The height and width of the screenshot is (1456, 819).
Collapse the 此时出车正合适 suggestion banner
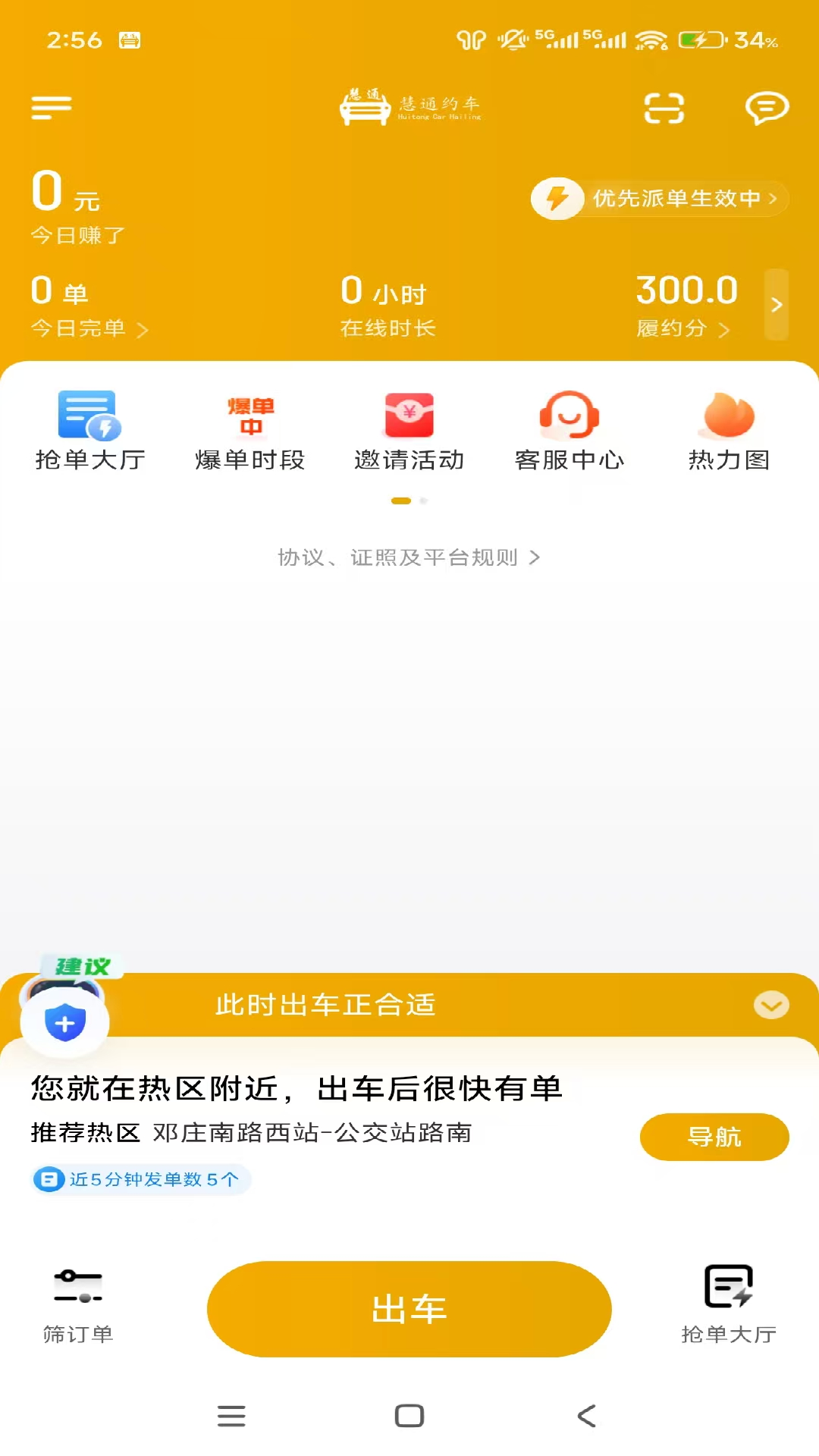pos(771,1005)
